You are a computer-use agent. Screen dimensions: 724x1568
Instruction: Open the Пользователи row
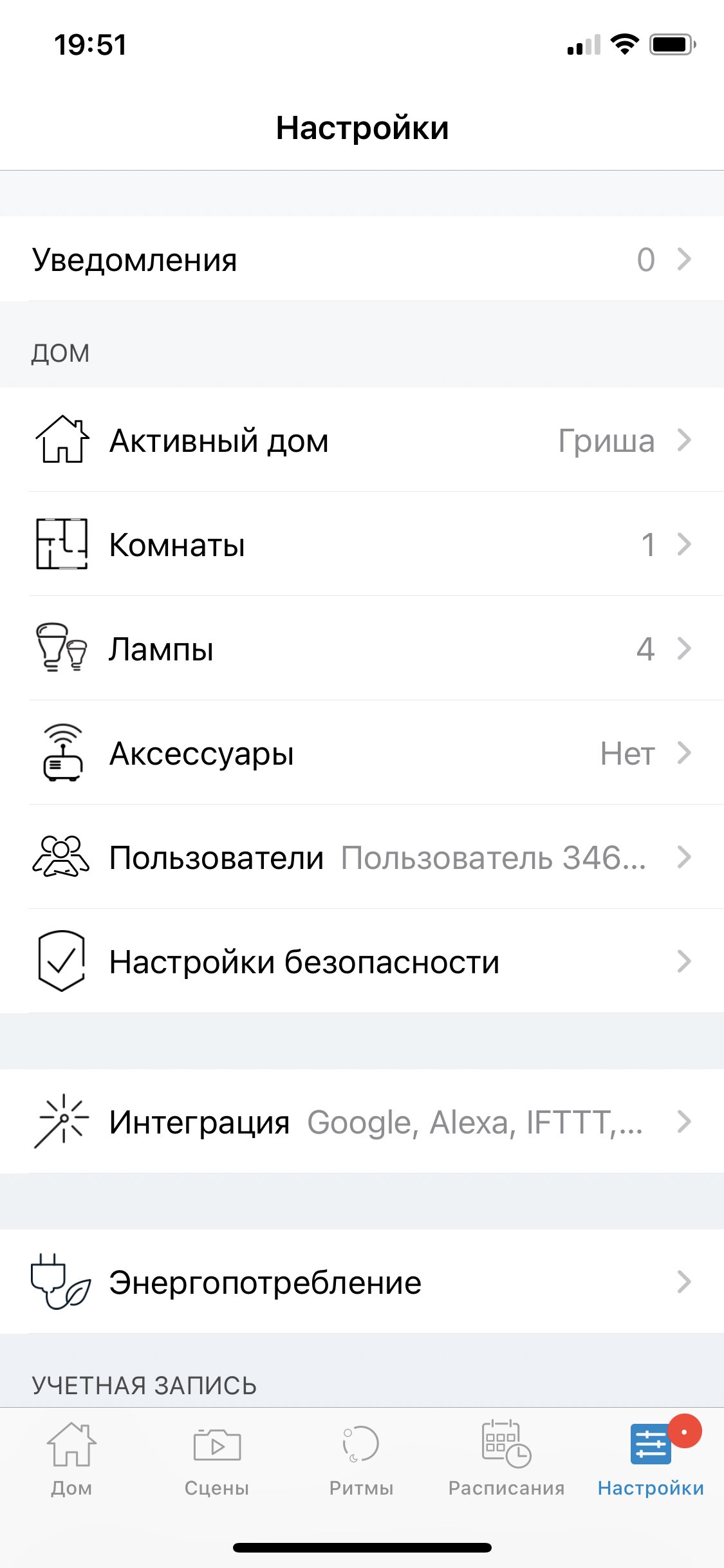362,857
